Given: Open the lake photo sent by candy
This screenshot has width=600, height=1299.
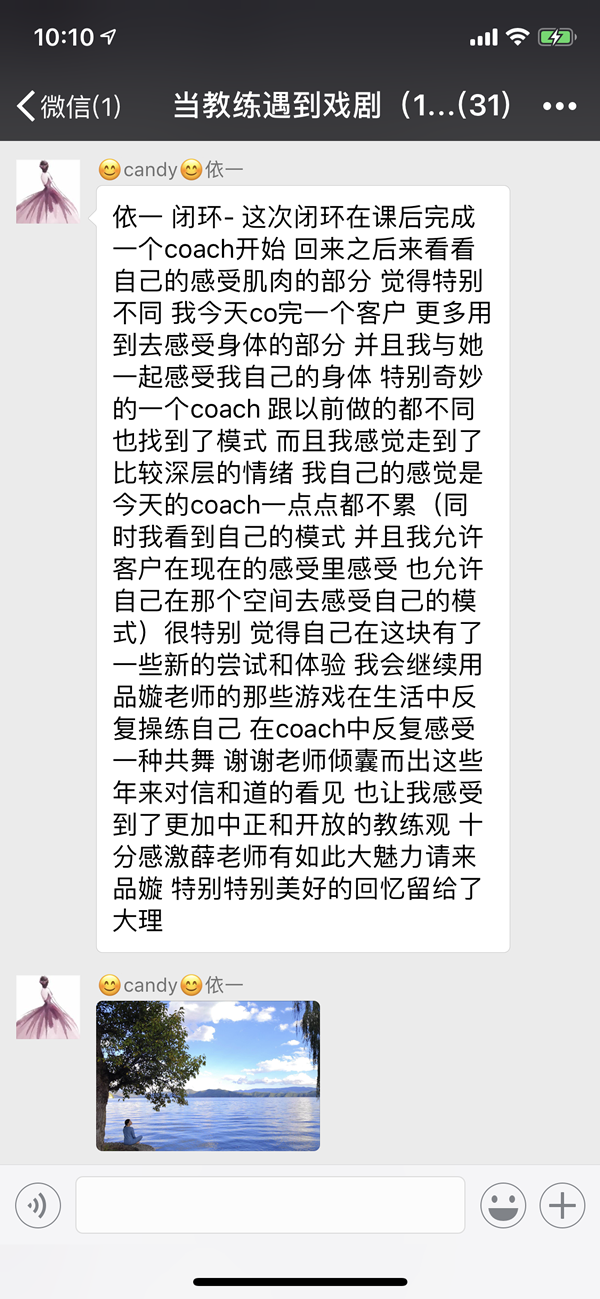Looking at the screenshot, I should (208, 1075).
